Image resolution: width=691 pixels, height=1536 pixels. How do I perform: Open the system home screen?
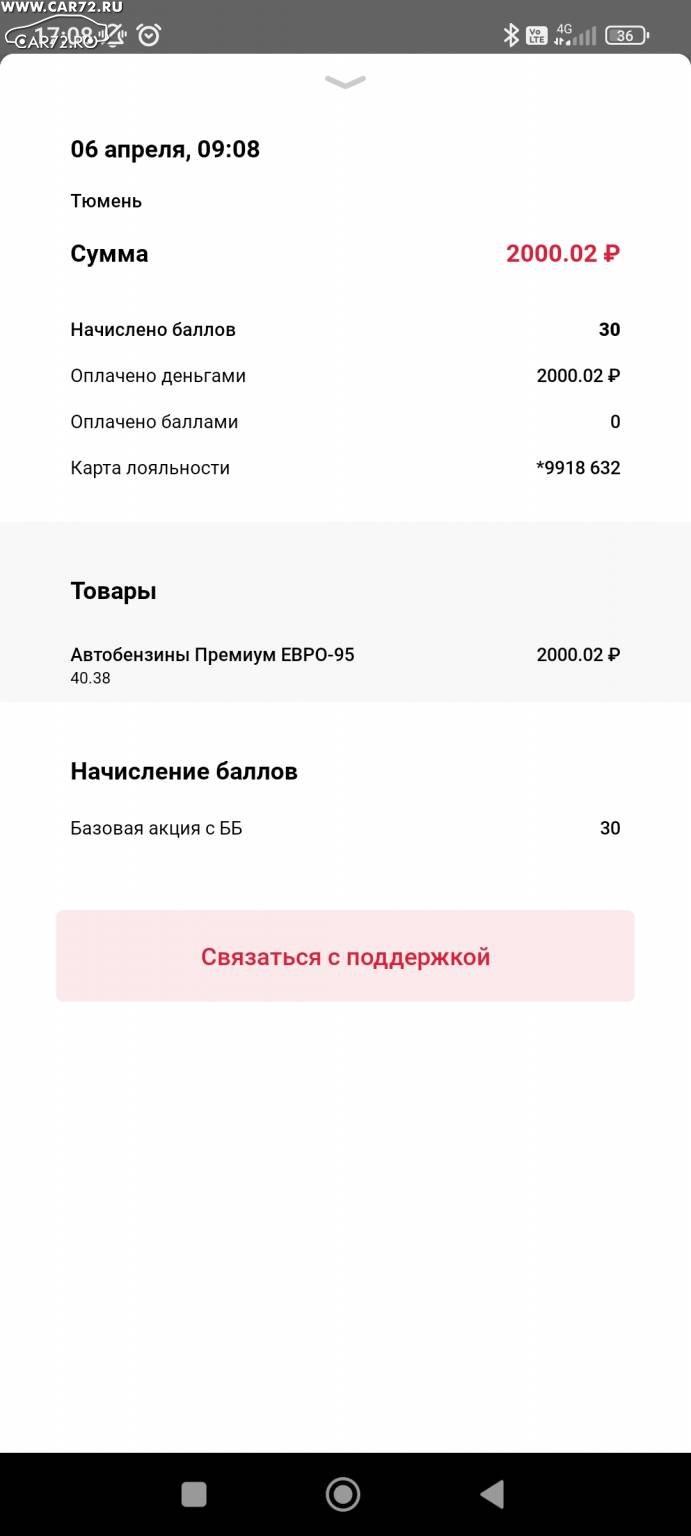(x=343, y=1494)
